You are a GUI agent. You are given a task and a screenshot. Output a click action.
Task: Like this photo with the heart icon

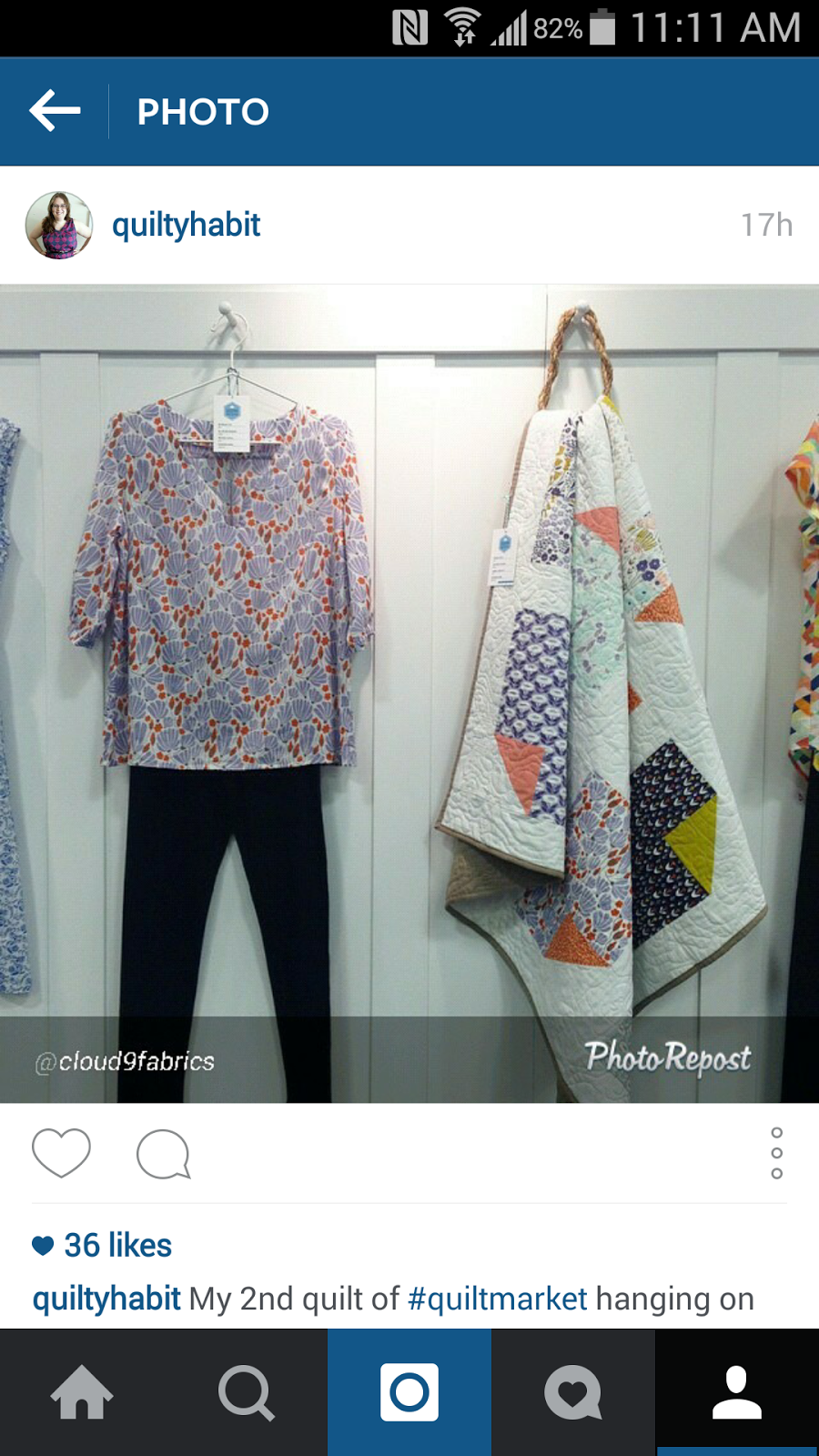coord(61,1153)
